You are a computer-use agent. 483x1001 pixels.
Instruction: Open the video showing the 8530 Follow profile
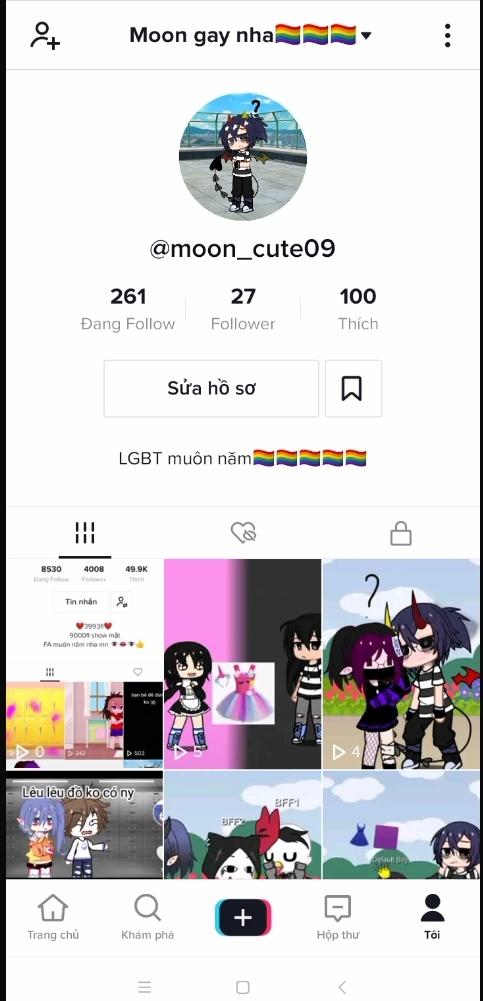[x=84, y=664]
